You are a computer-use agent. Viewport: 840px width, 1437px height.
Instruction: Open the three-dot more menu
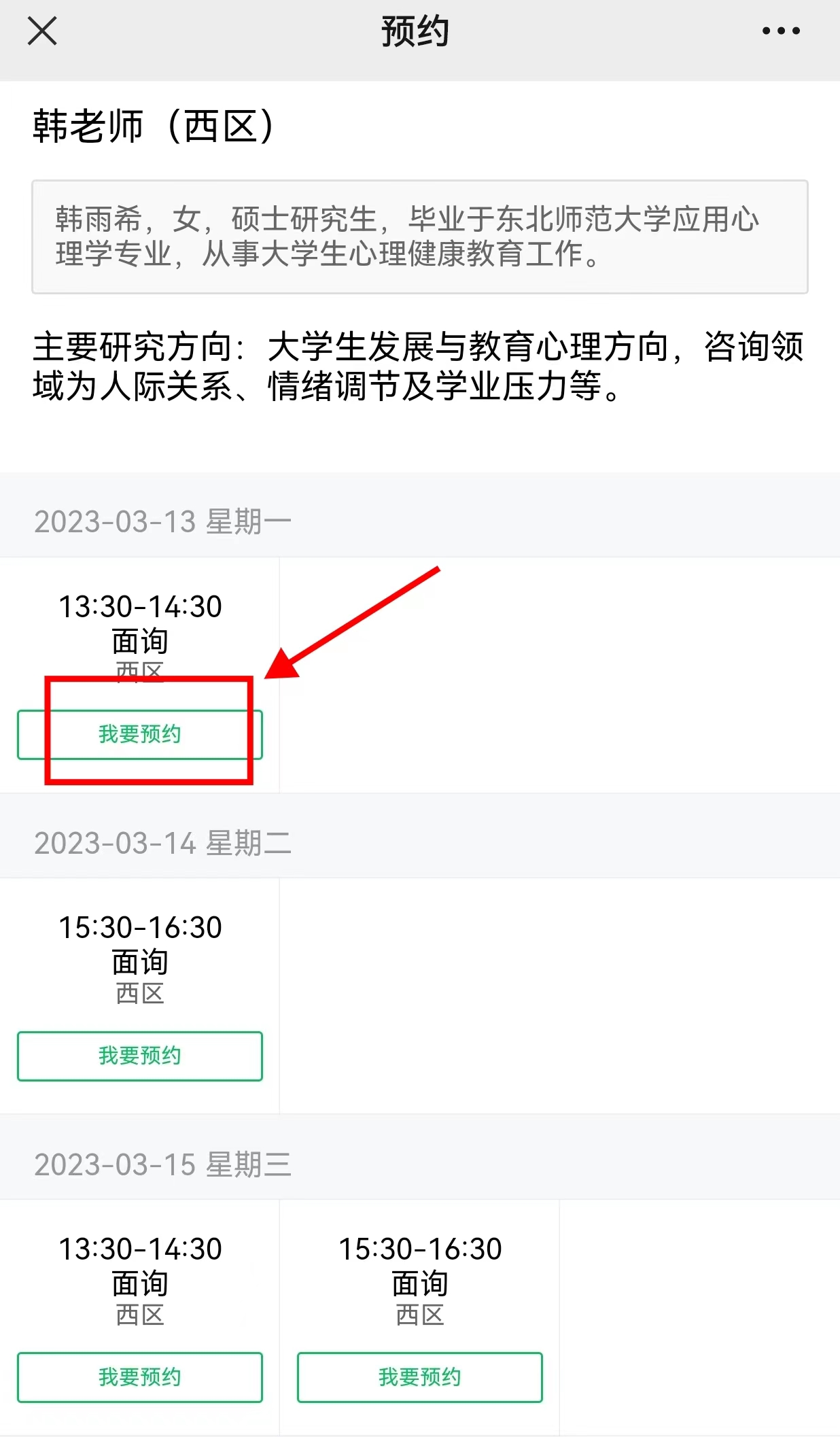[x=780, y=31]
